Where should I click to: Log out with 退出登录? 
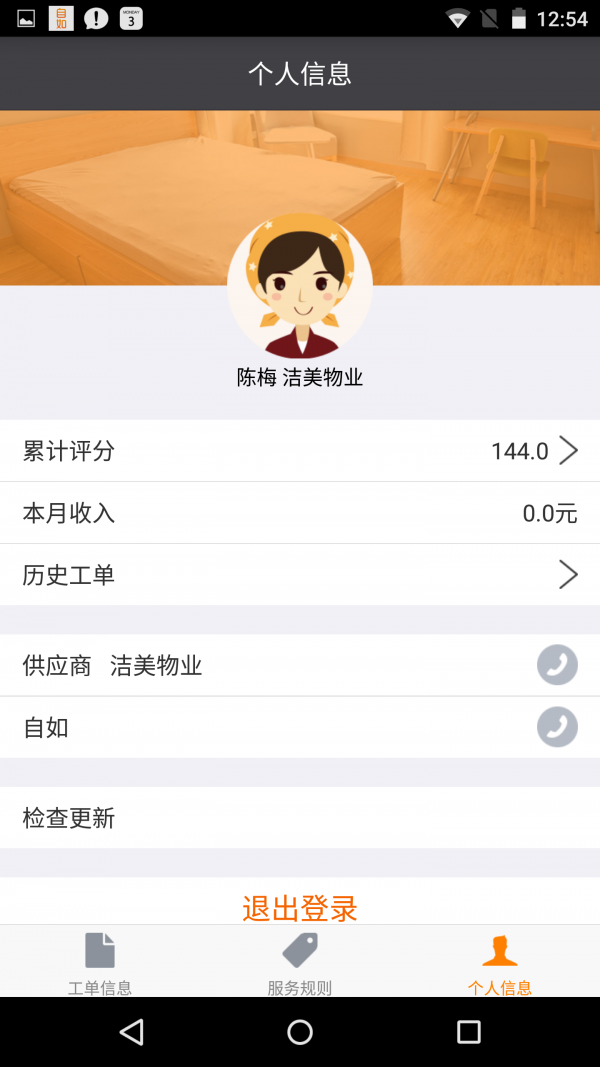tap(300, 907)
